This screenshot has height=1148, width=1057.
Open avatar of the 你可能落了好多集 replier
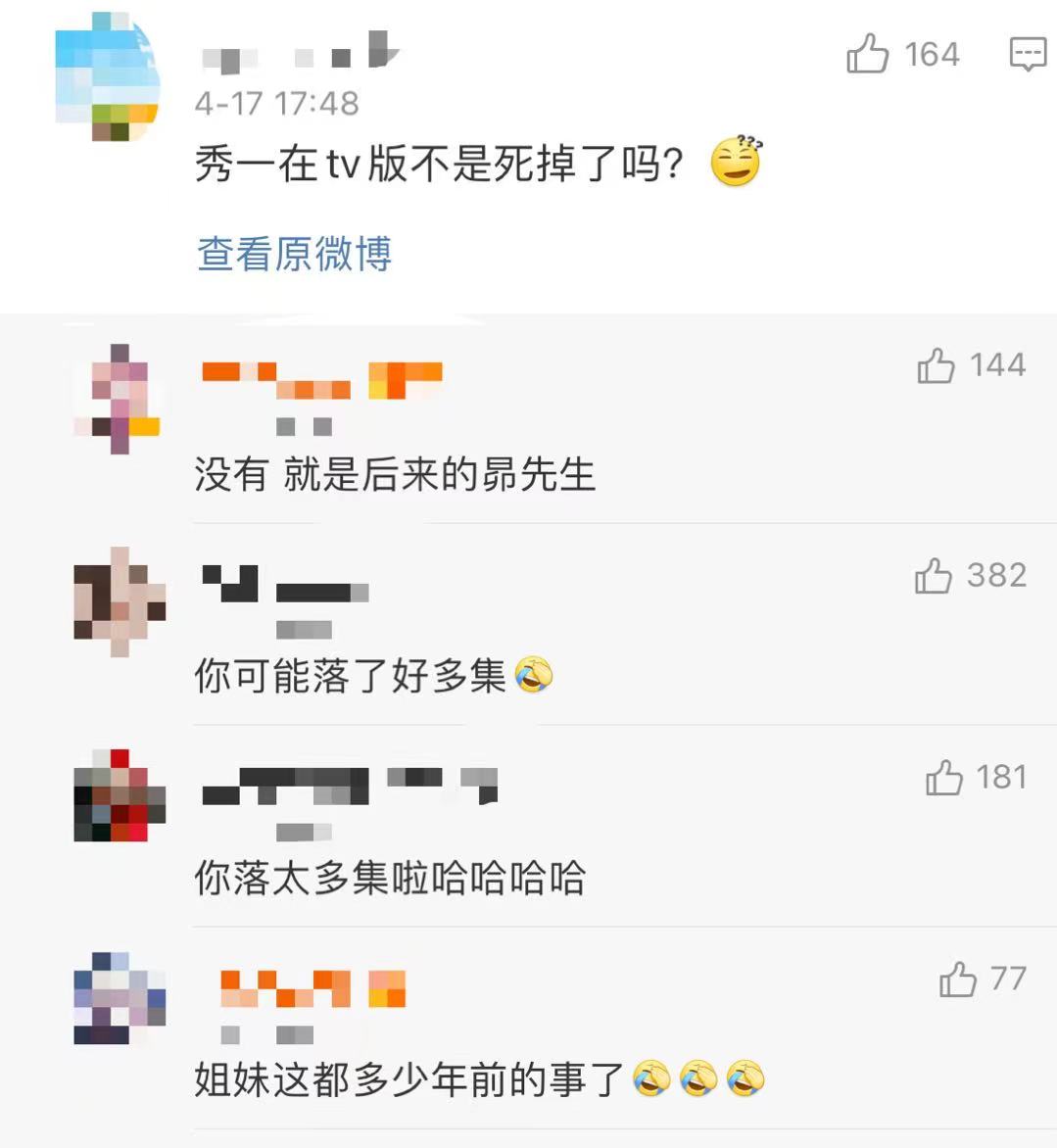(120, 601)
